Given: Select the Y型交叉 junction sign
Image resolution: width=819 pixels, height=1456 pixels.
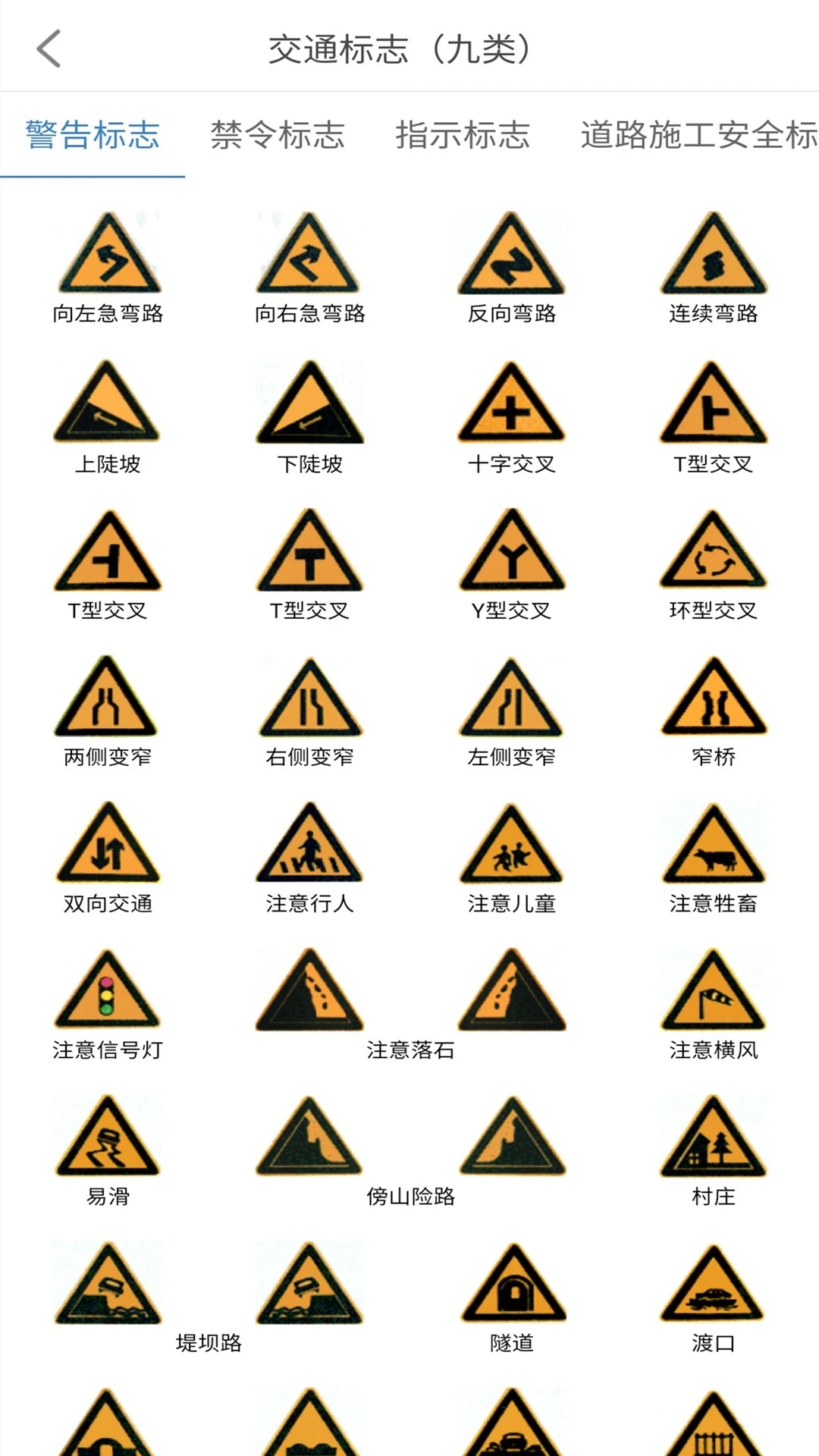Looking at the screenshot, I should [510, 554].
